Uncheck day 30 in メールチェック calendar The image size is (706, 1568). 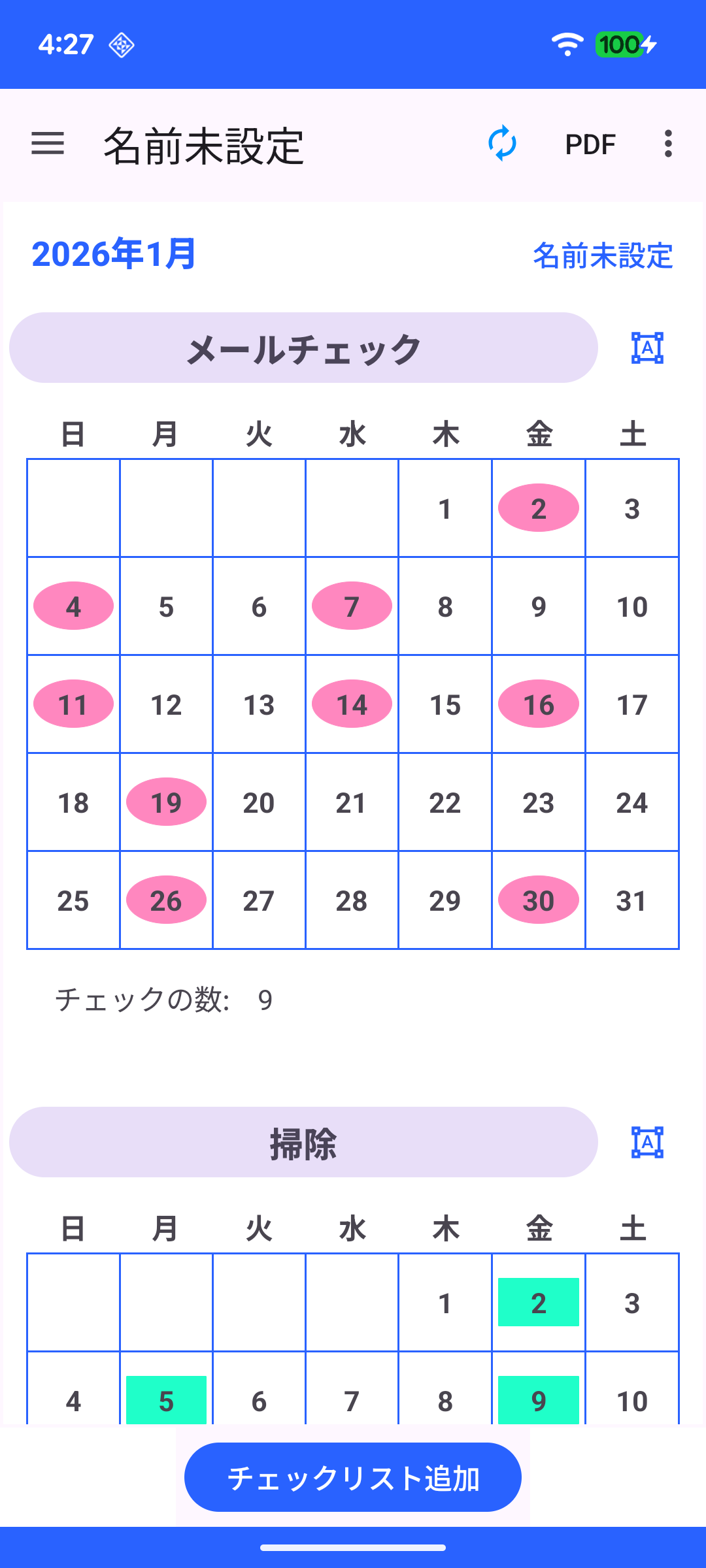click(538, 900)
